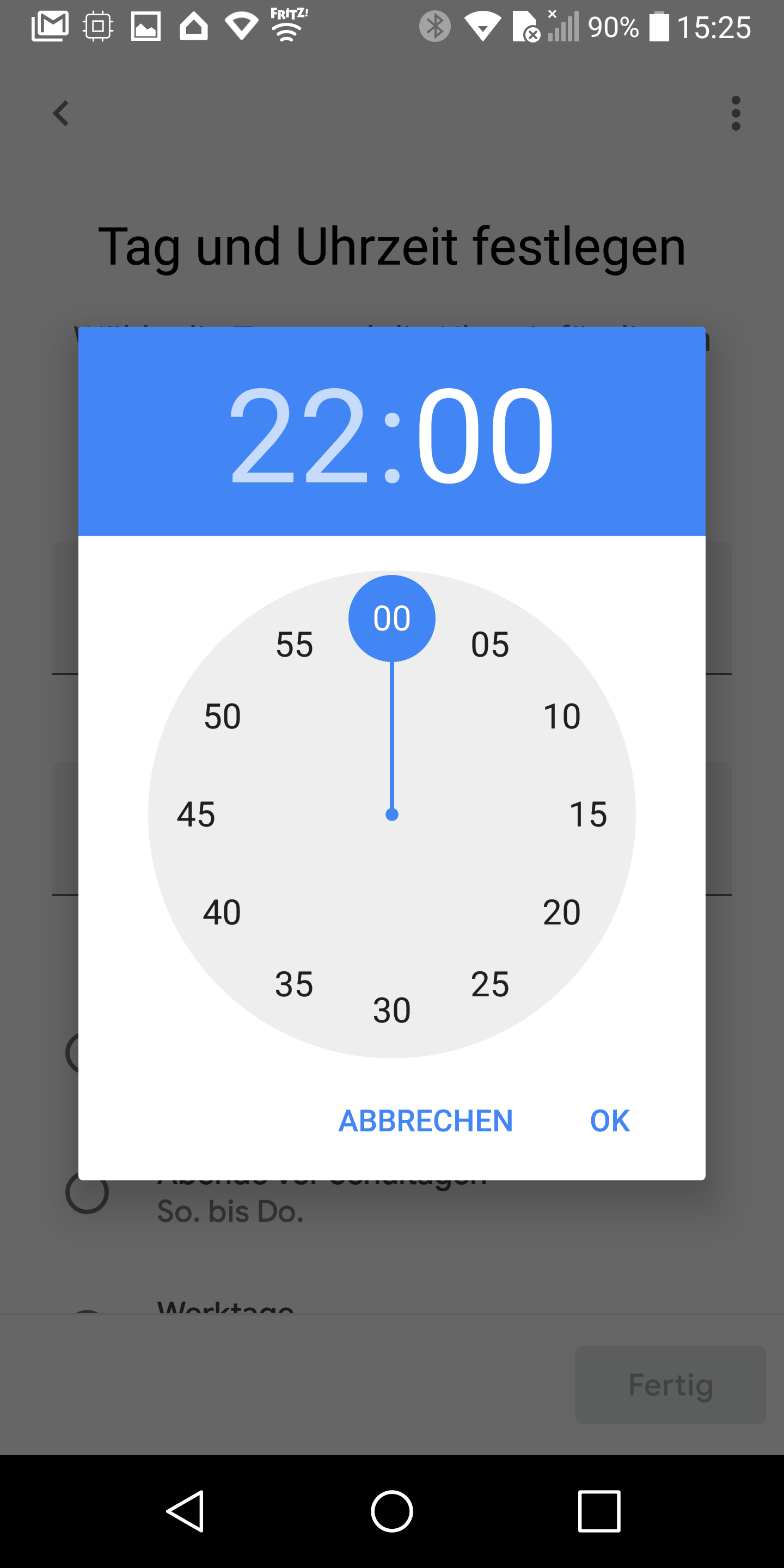Screen dimensions: 784x1568
Task: Pick 55 minutes on the clock face
Action: point(294,644)
